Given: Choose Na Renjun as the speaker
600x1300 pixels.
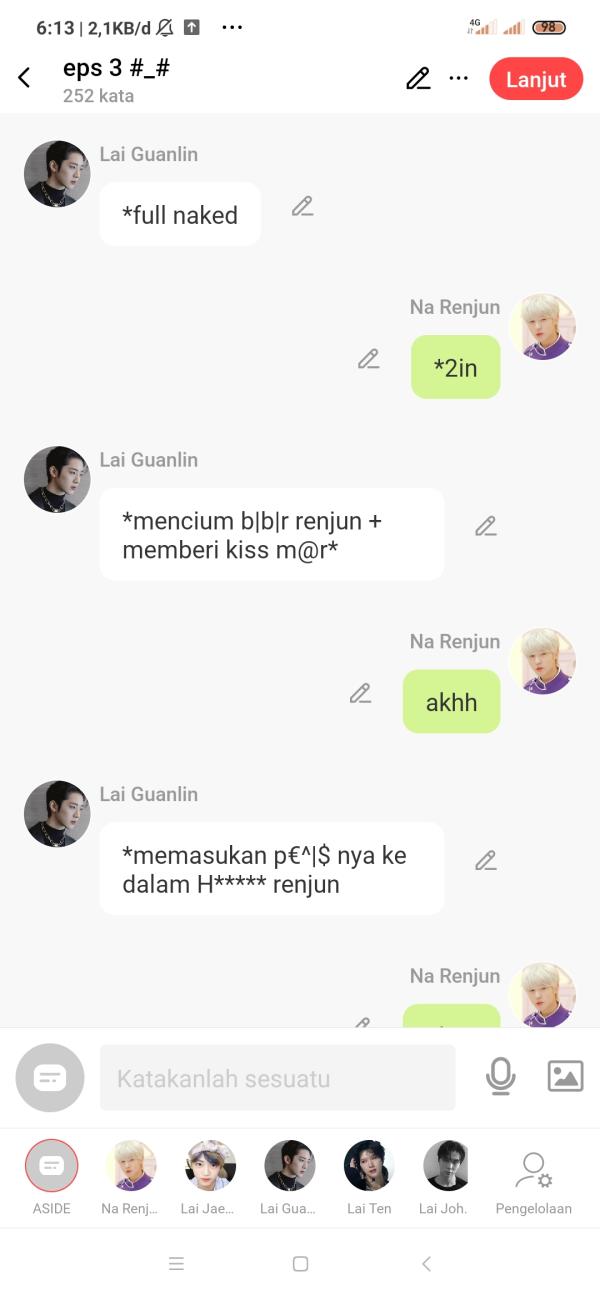Looking at the screenshot, I should 130,1166.
